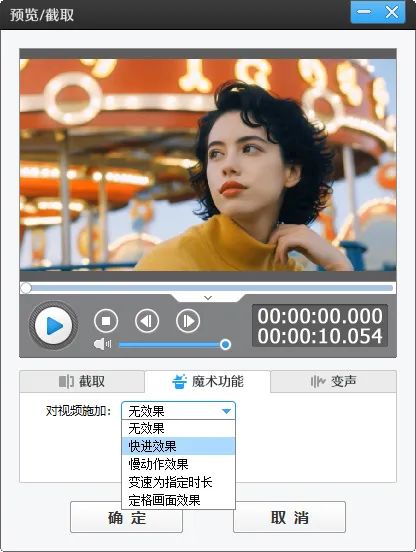Collapse the panel with the down chevron
The image size is (416, 552).
coord(208,298)
